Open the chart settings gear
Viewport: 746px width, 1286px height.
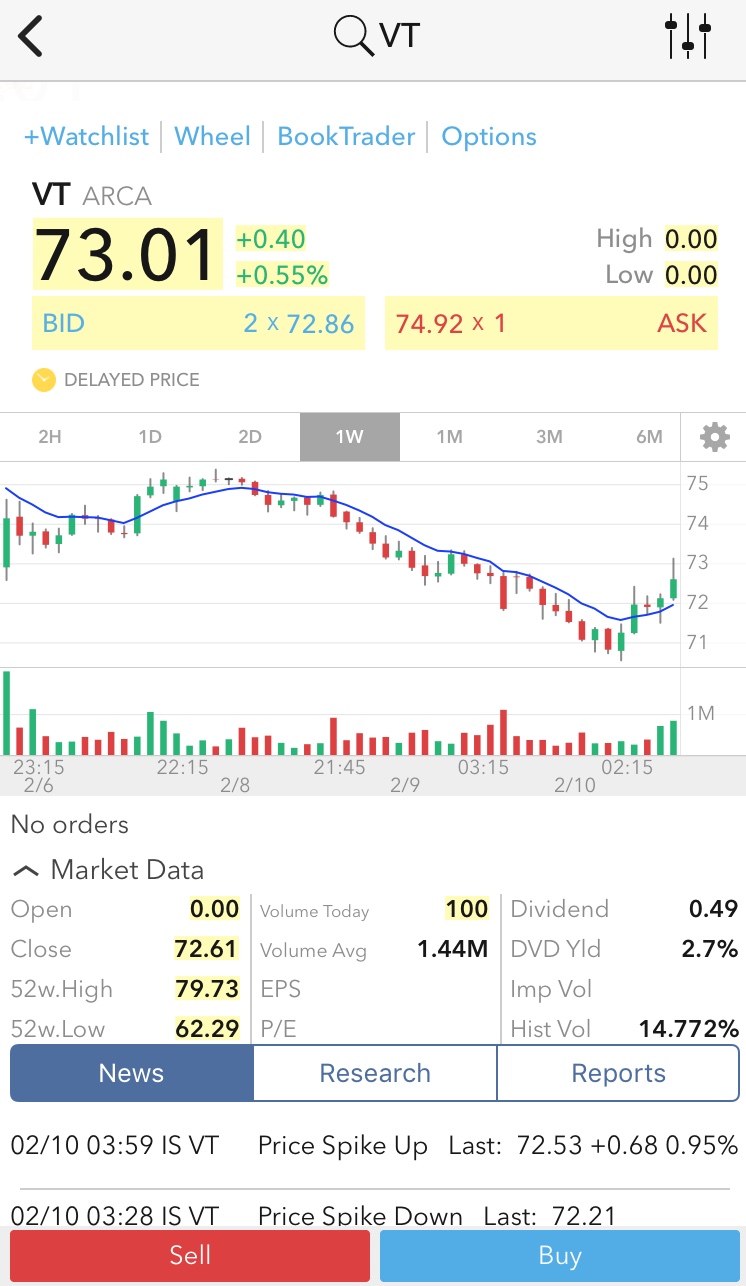(x=714, y=437)
